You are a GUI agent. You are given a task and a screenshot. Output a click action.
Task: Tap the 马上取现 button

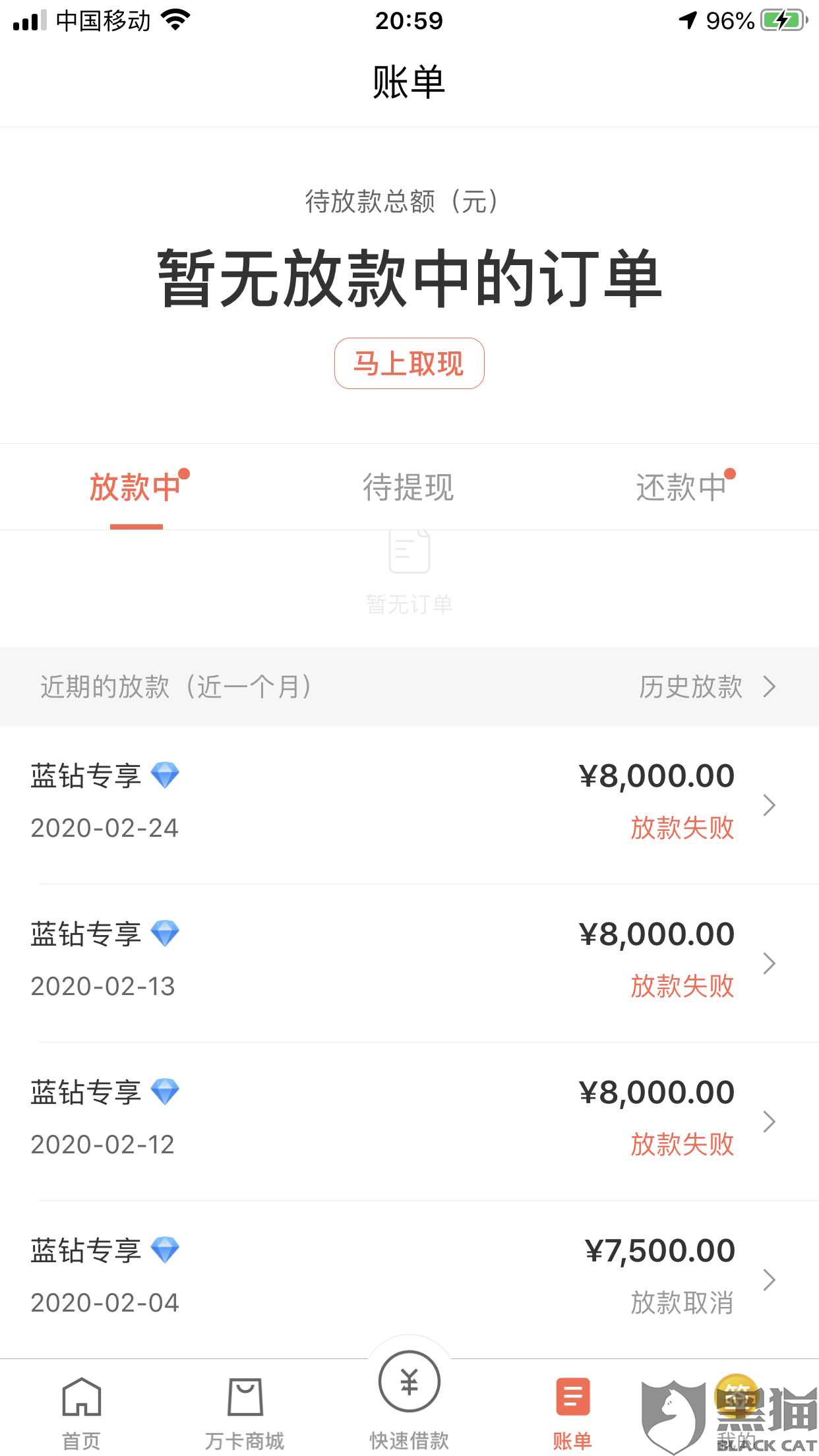click(x=409, y=363)
